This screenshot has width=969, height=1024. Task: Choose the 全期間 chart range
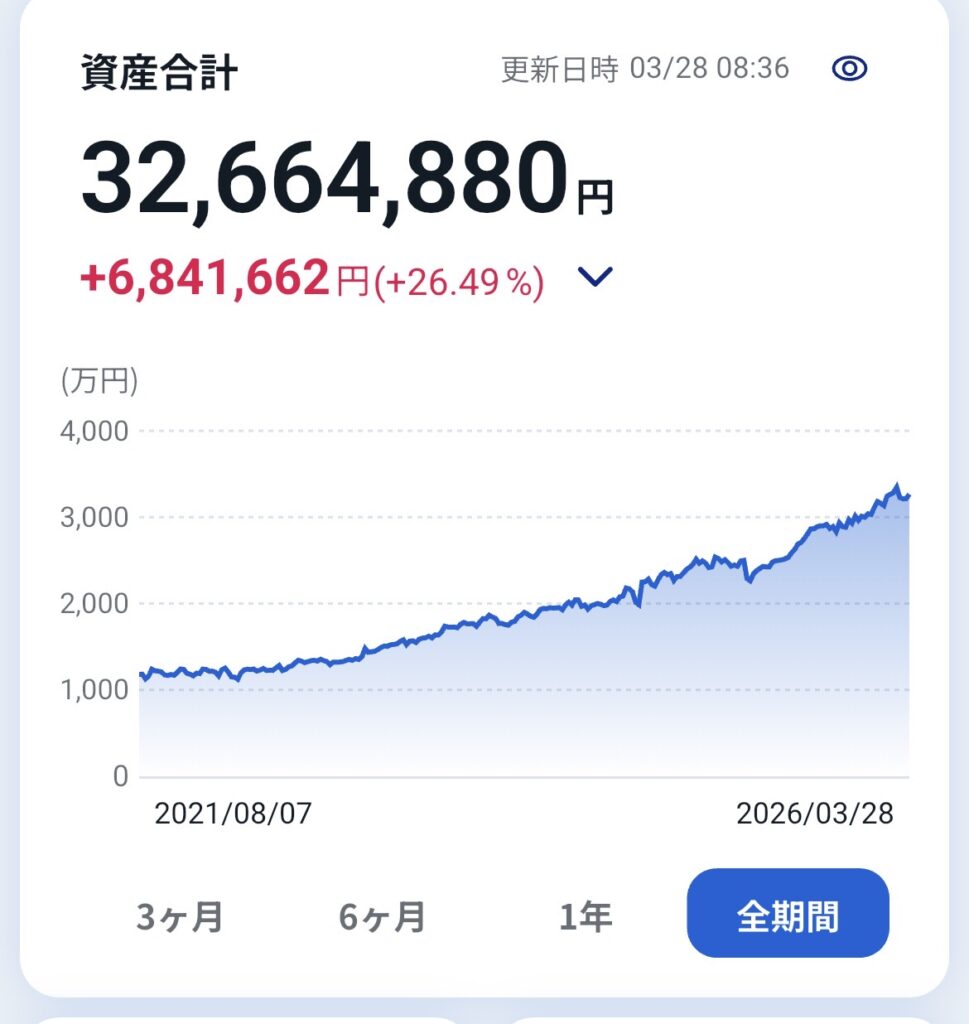(787, 914)
